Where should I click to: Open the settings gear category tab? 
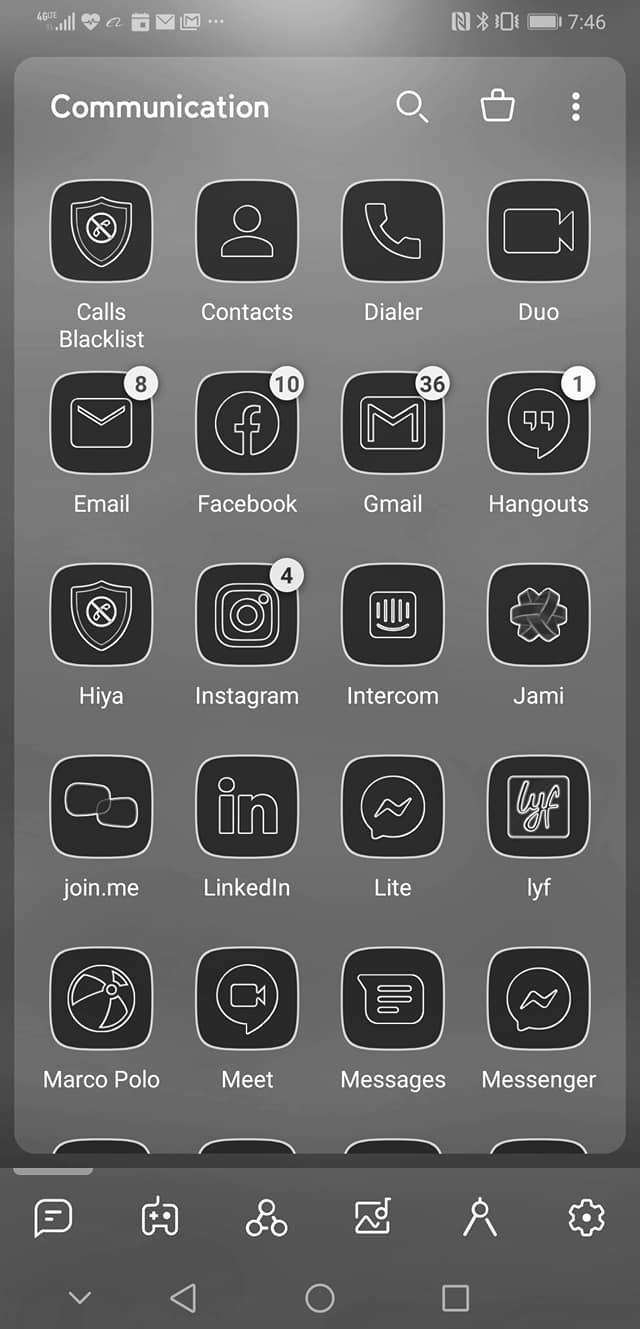click(x=586, y=1217)
